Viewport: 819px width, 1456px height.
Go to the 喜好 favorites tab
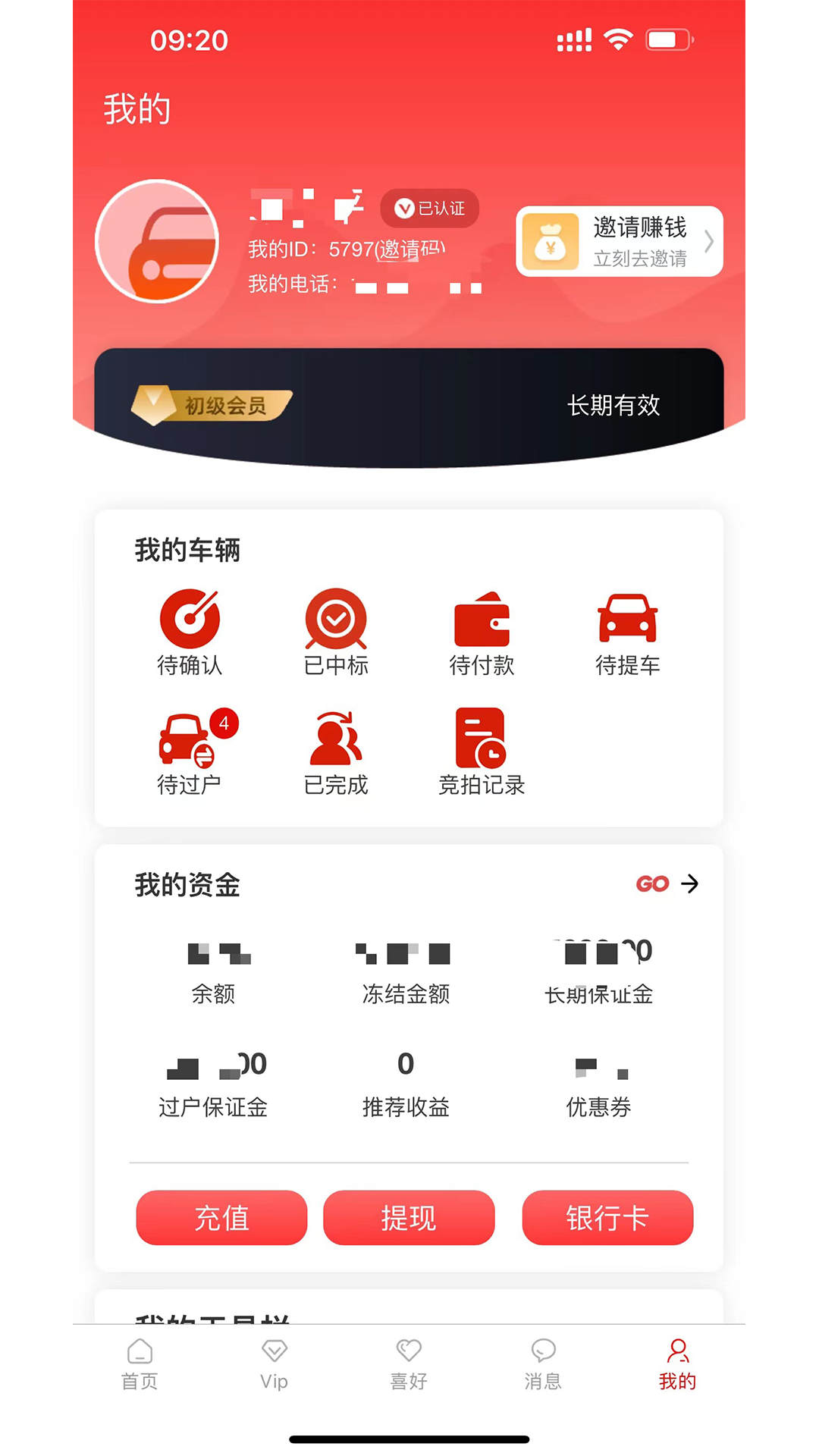pos(409,1364)
